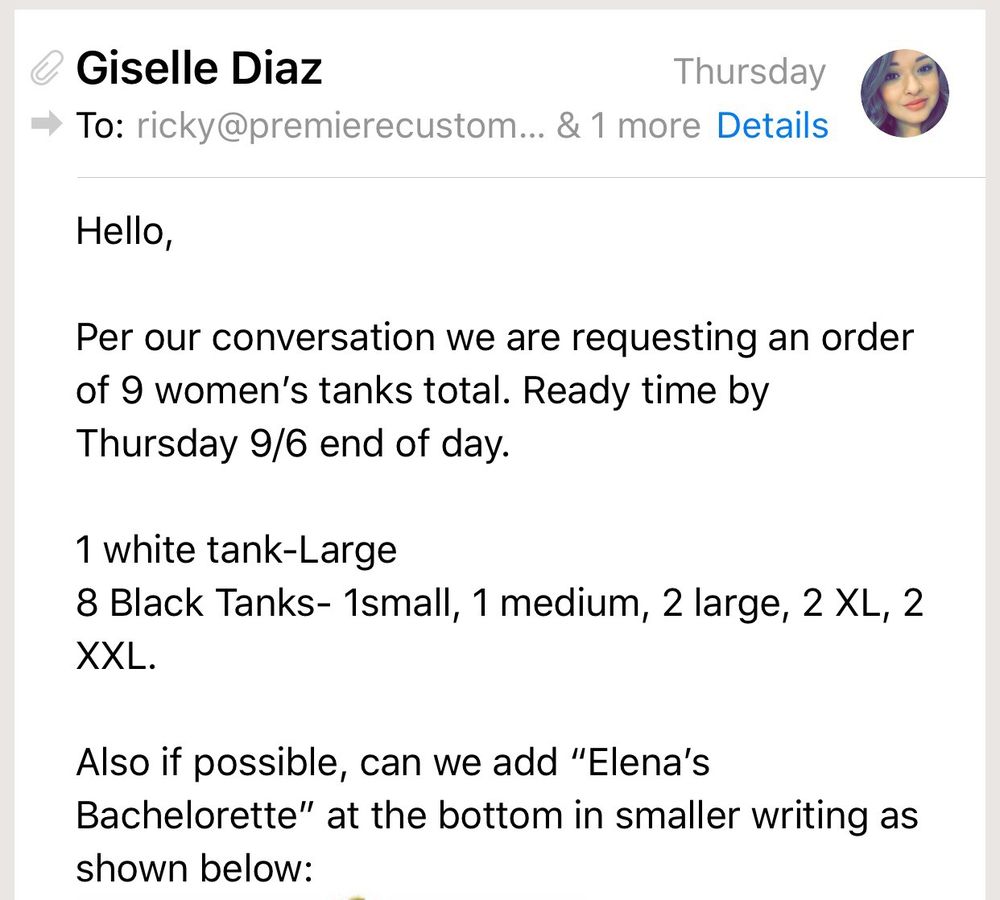Screen dimensions: 1000x900
Task: Open the Details link for recipients
Action: tap(772, 126)
